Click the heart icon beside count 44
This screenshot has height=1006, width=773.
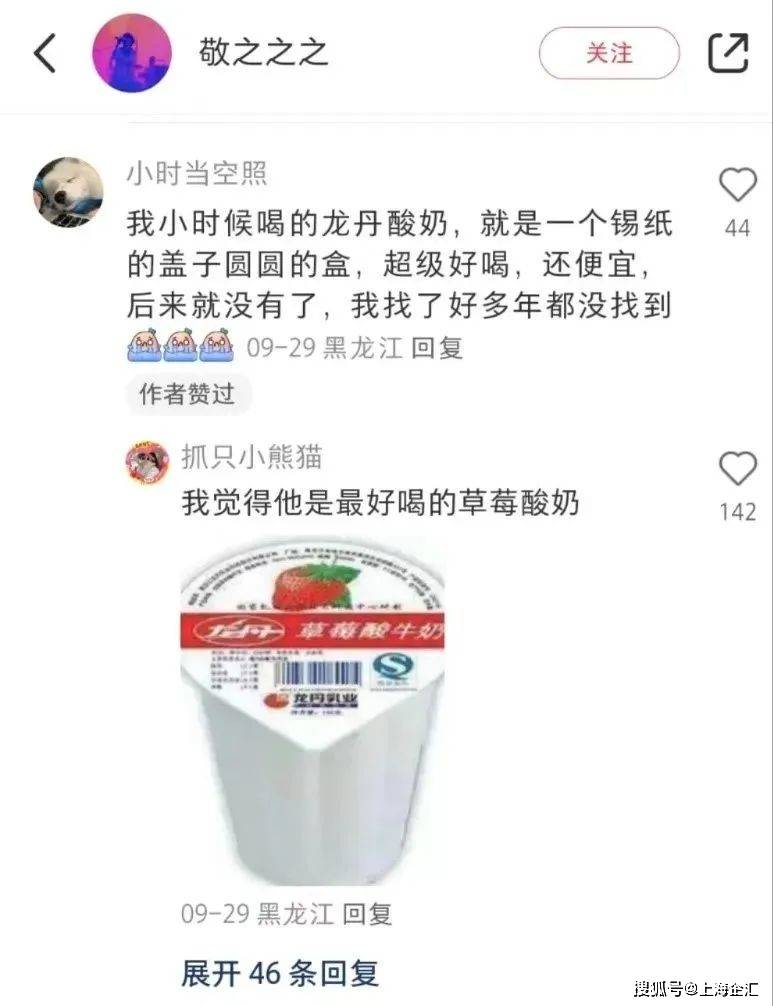tap(740, 183)
